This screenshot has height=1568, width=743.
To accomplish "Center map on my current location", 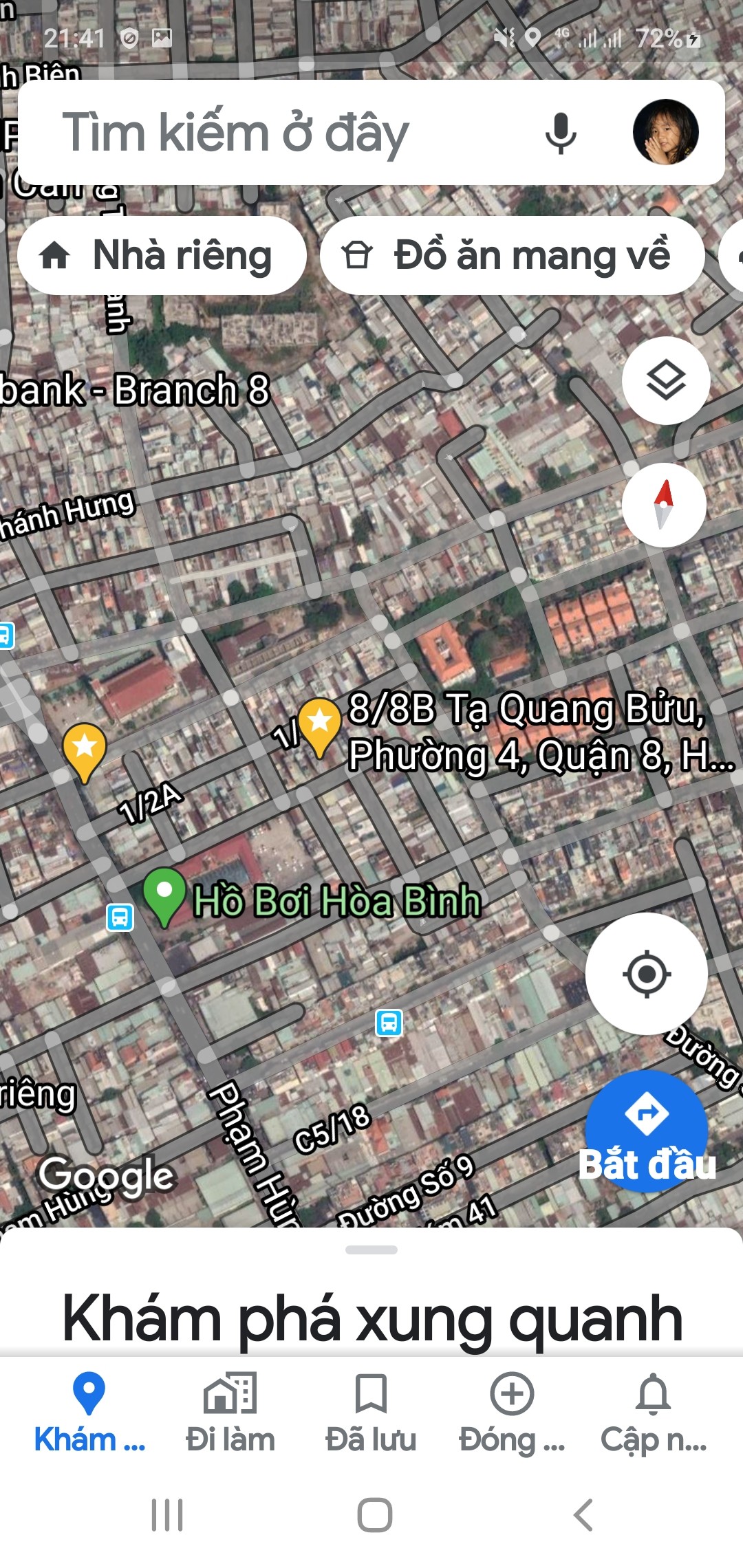I will [646, 974].
